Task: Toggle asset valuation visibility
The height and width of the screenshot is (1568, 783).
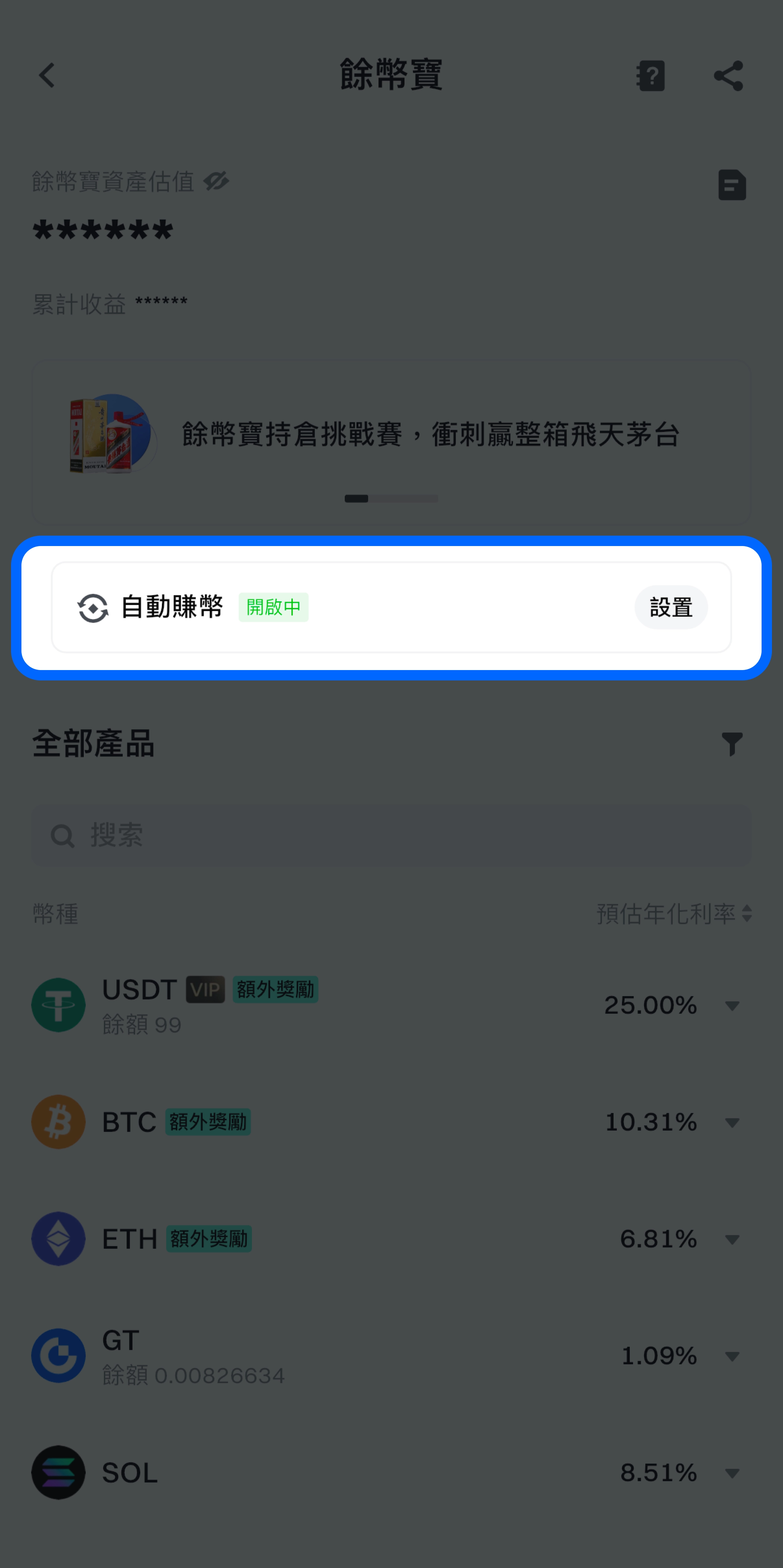Action: click(216, 181)
